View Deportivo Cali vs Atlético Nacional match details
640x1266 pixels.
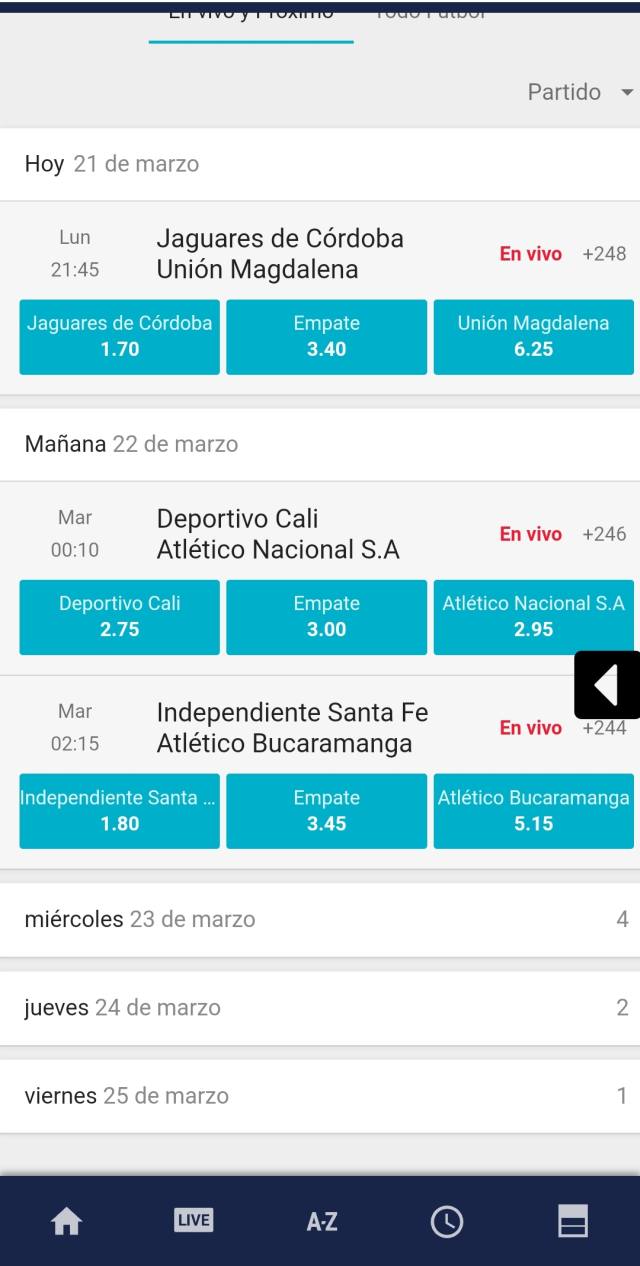278,534
